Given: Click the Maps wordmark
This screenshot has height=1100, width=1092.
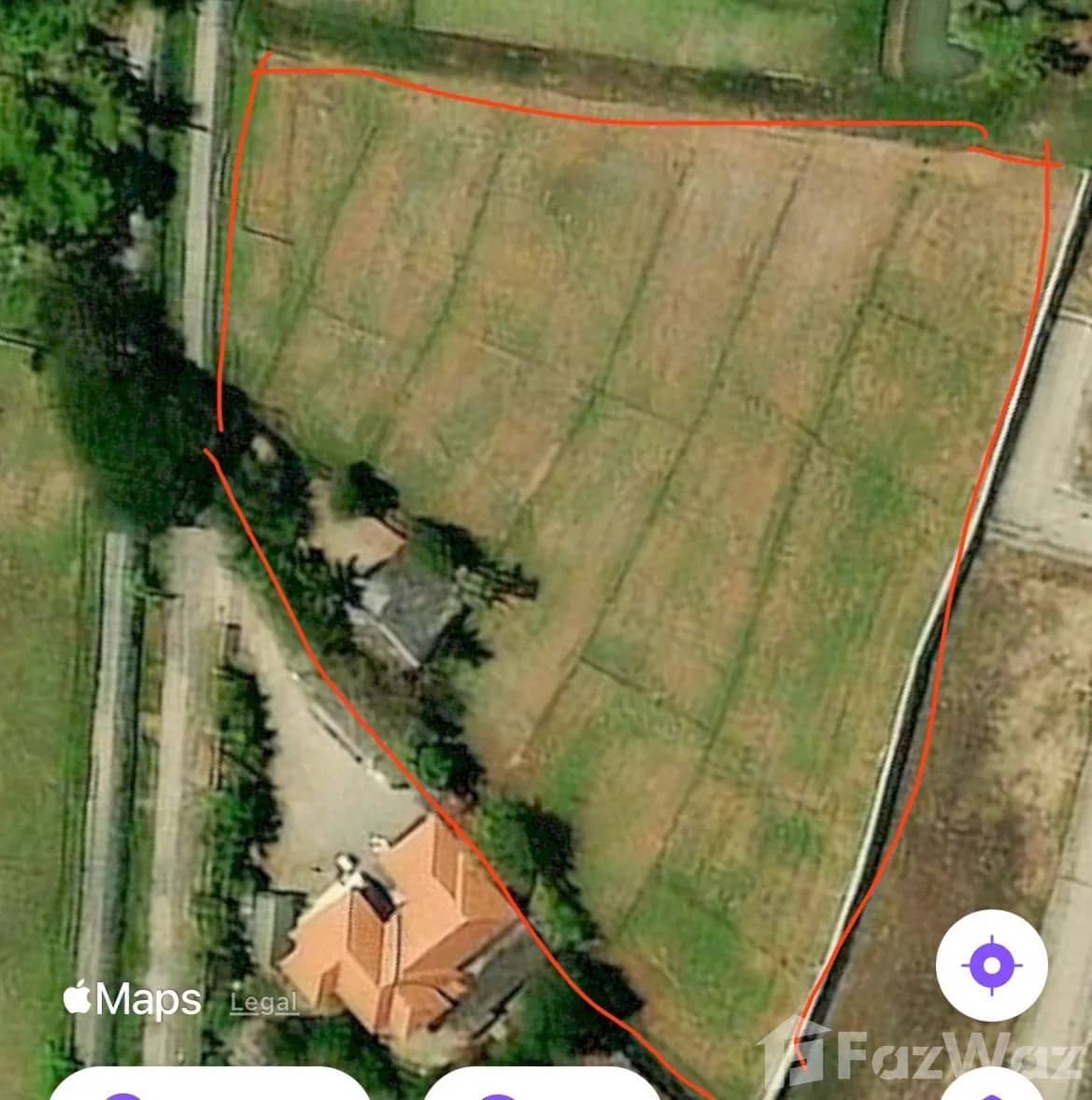Looking at the screenshot, I should pos(151,998).
